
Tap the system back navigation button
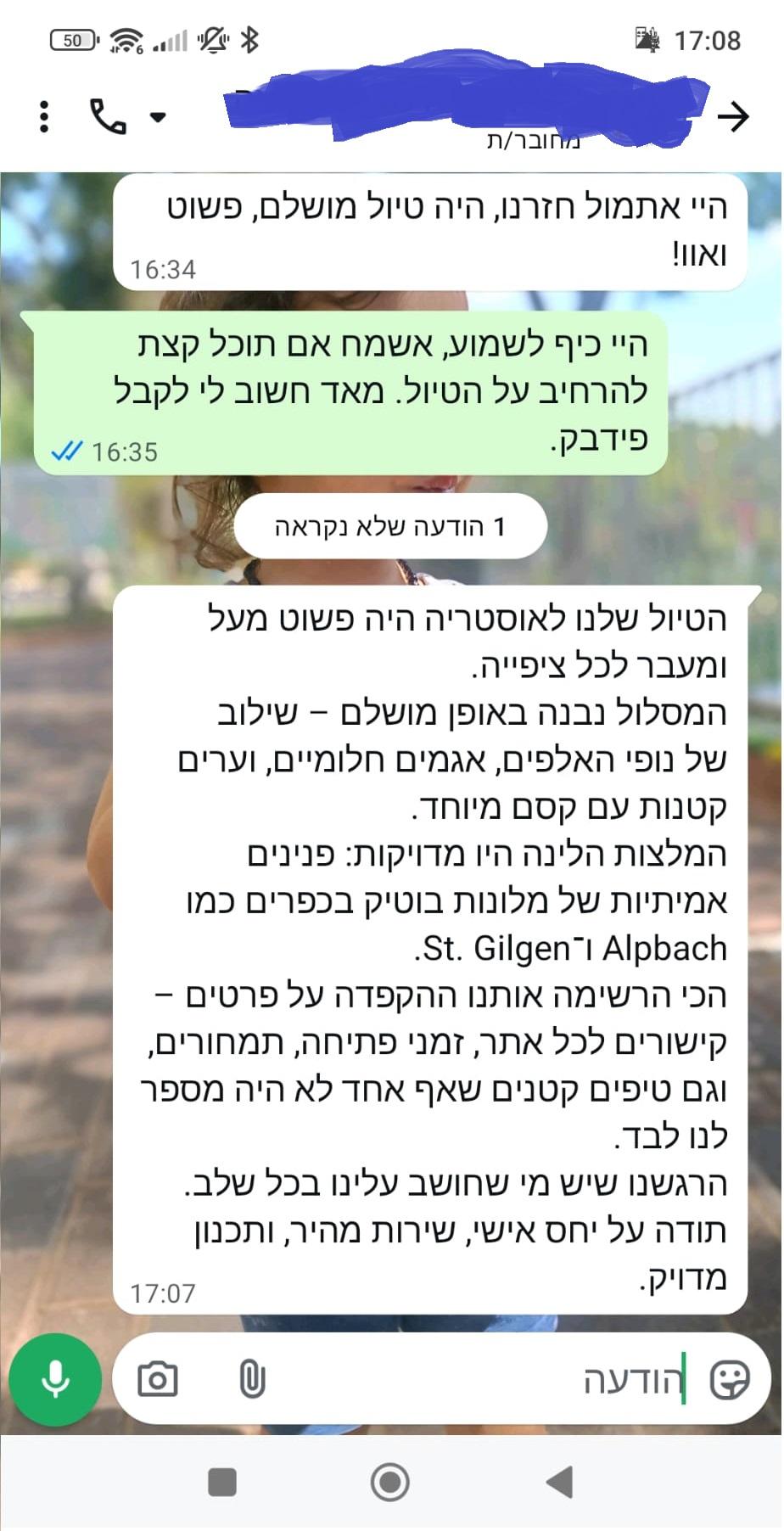[x=559, y=1483]
